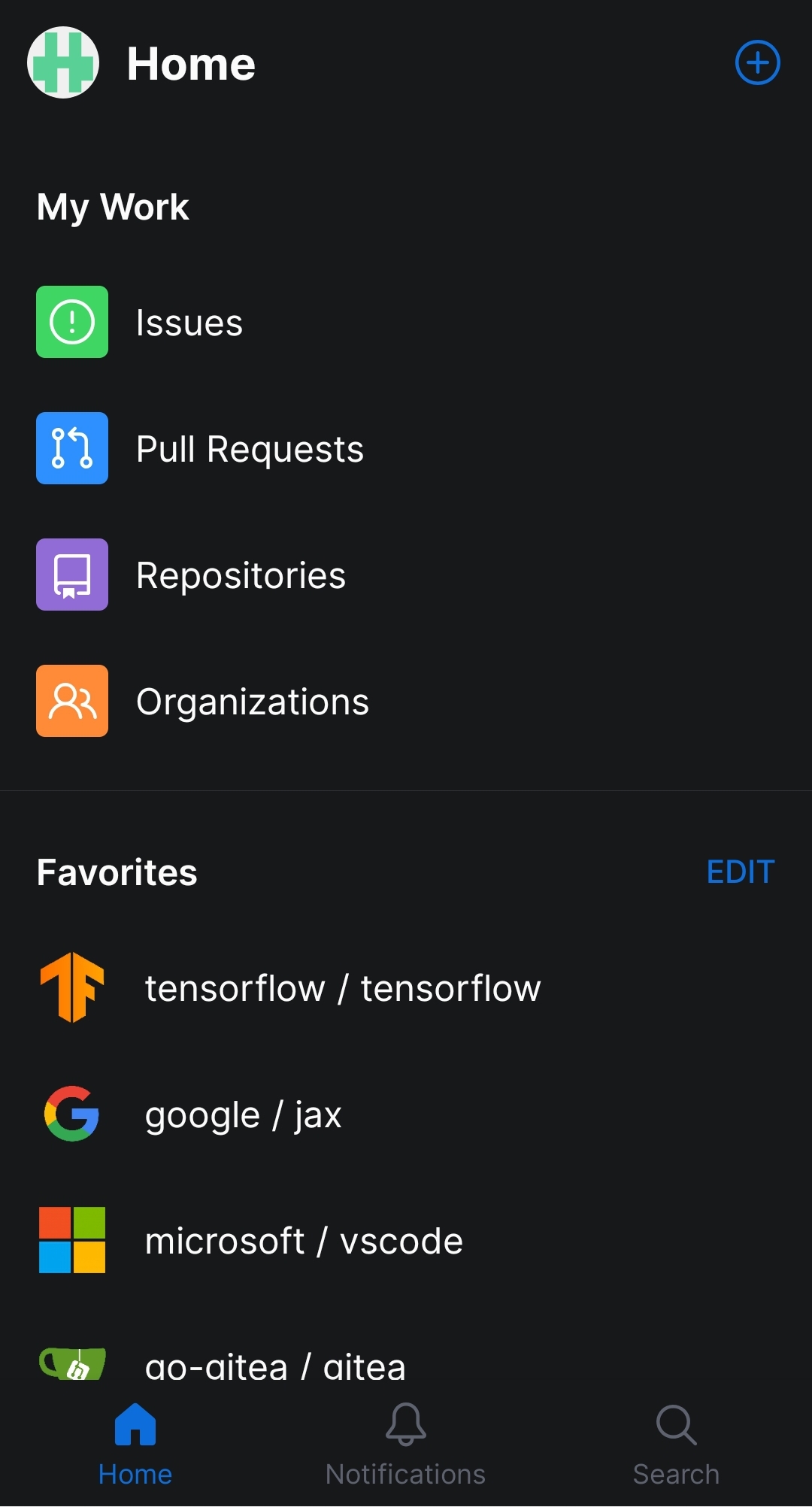
Task: Tap EDIT to modify Favorites
Action: [x=741, y=871]
